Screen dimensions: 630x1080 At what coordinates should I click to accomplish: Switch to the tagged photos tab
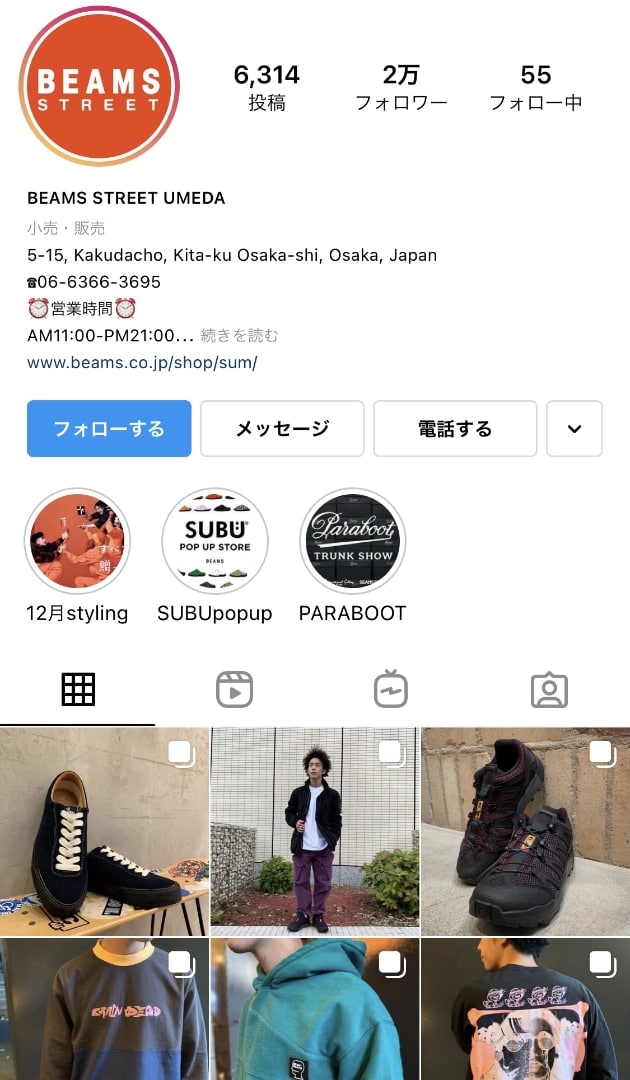pyautogui.click(x=549, y=690)
